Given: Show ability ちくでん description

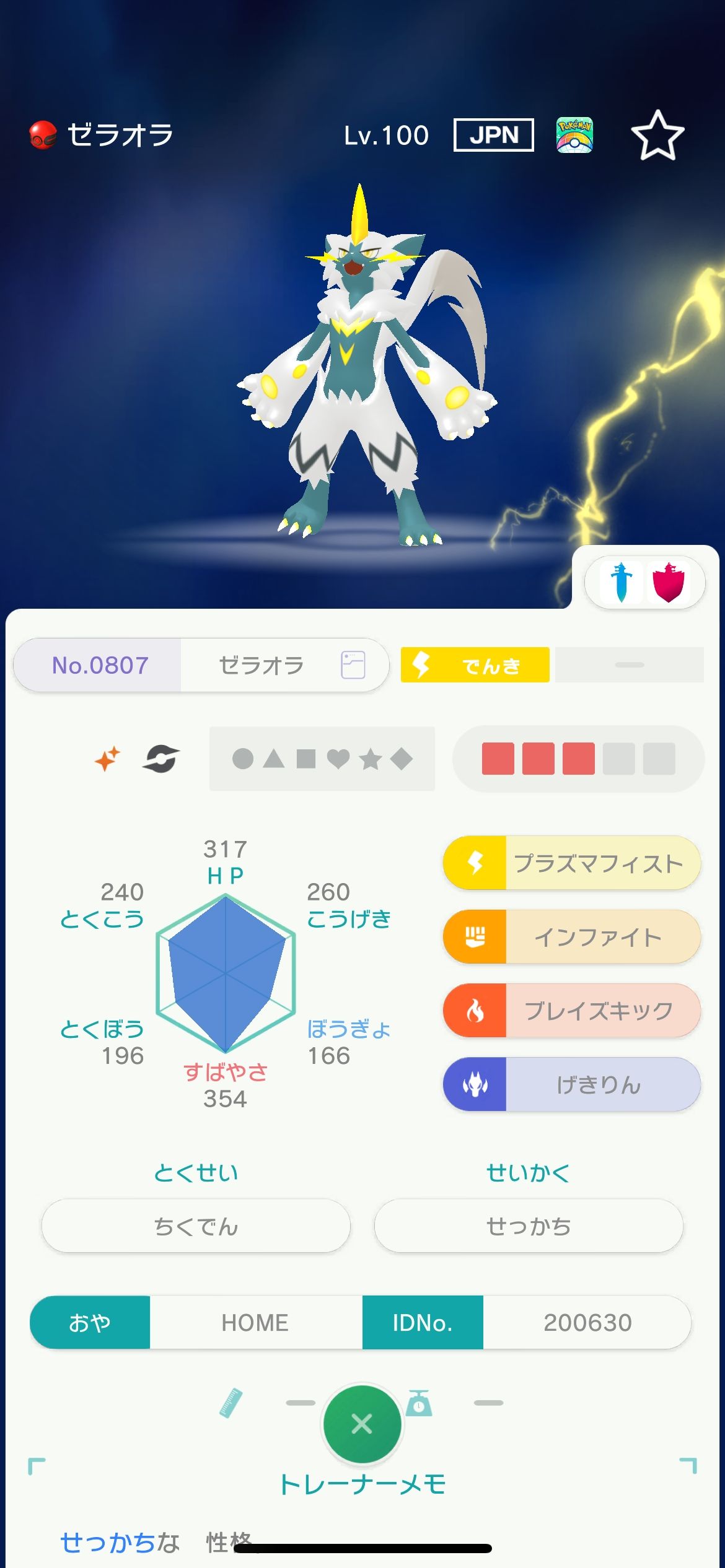Looking at the screenshot, I should pos(196,1226).
